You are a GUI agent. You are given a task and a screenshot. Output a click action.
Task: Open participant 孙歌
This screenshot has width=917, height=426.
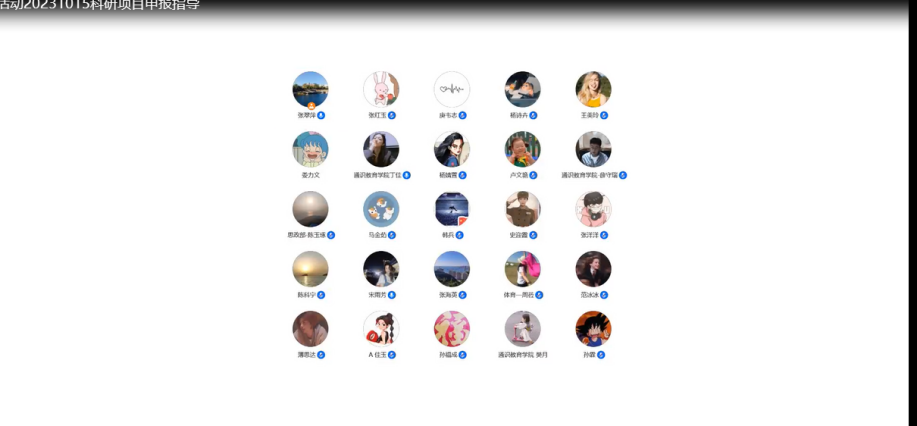coord(593,329)
